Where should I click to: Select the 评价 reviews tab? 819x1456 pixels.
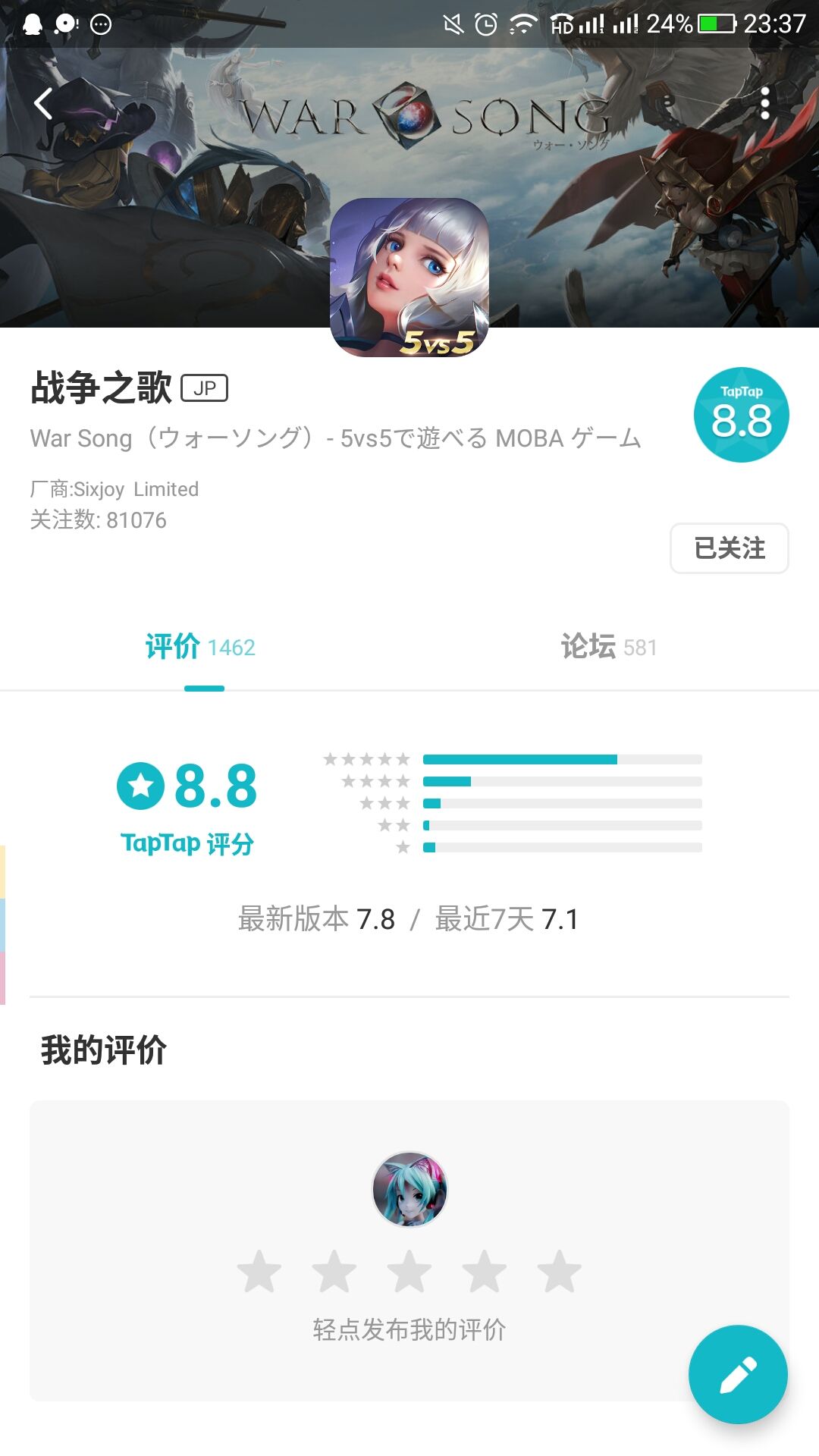[x=199, y=648]
